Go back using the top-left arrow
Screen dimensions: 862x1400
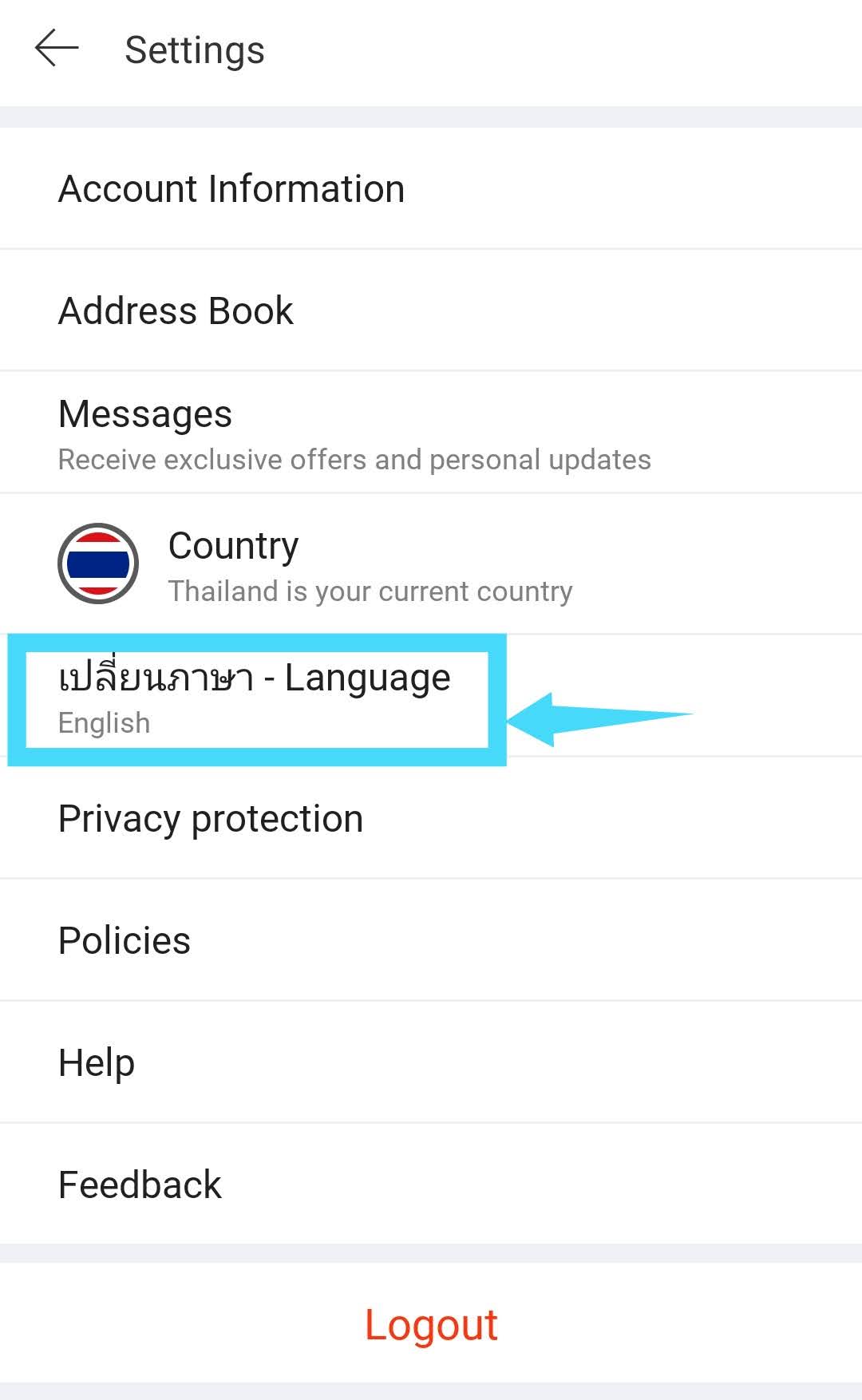click(x=57, y=49)
